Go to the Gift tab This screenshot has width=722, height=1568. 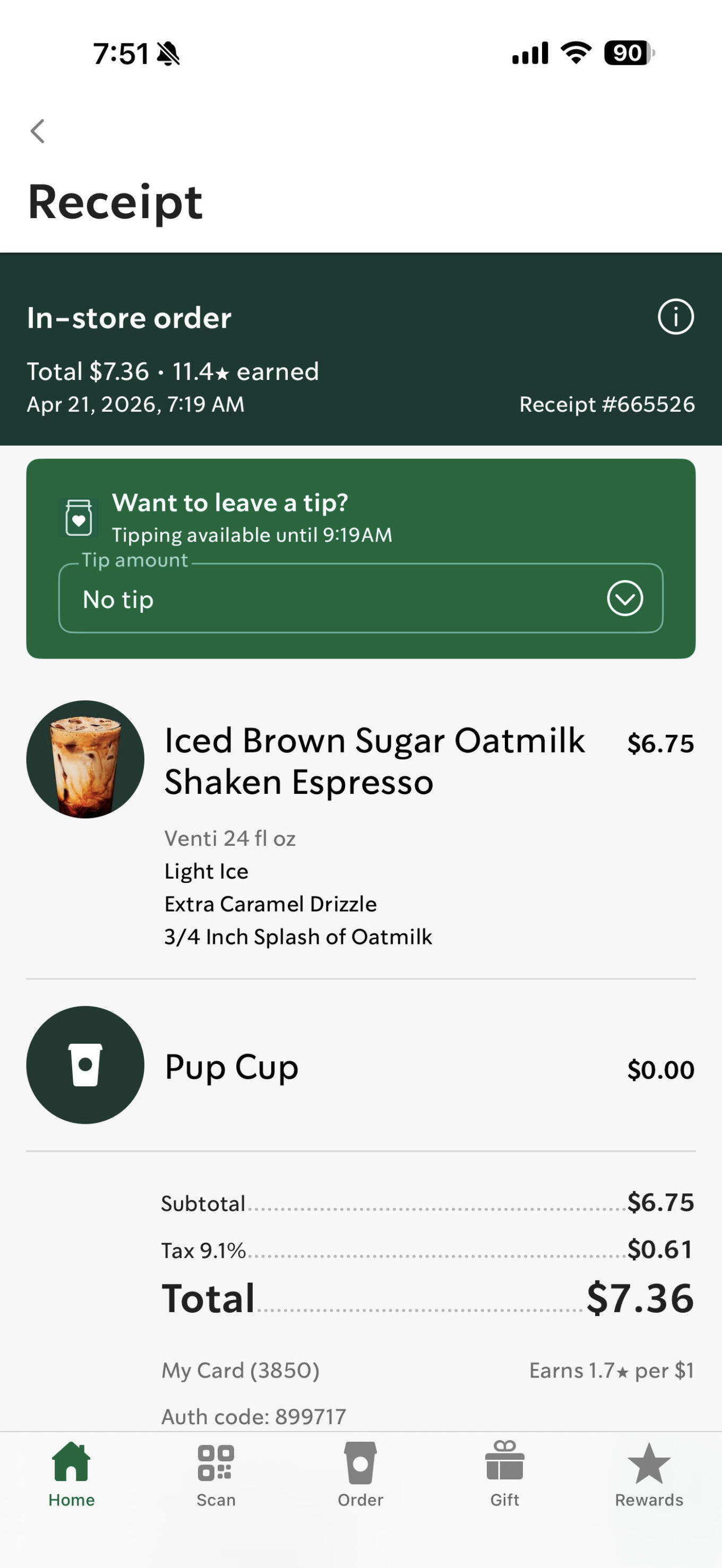pyautogui.click(x=505, y=1474)
